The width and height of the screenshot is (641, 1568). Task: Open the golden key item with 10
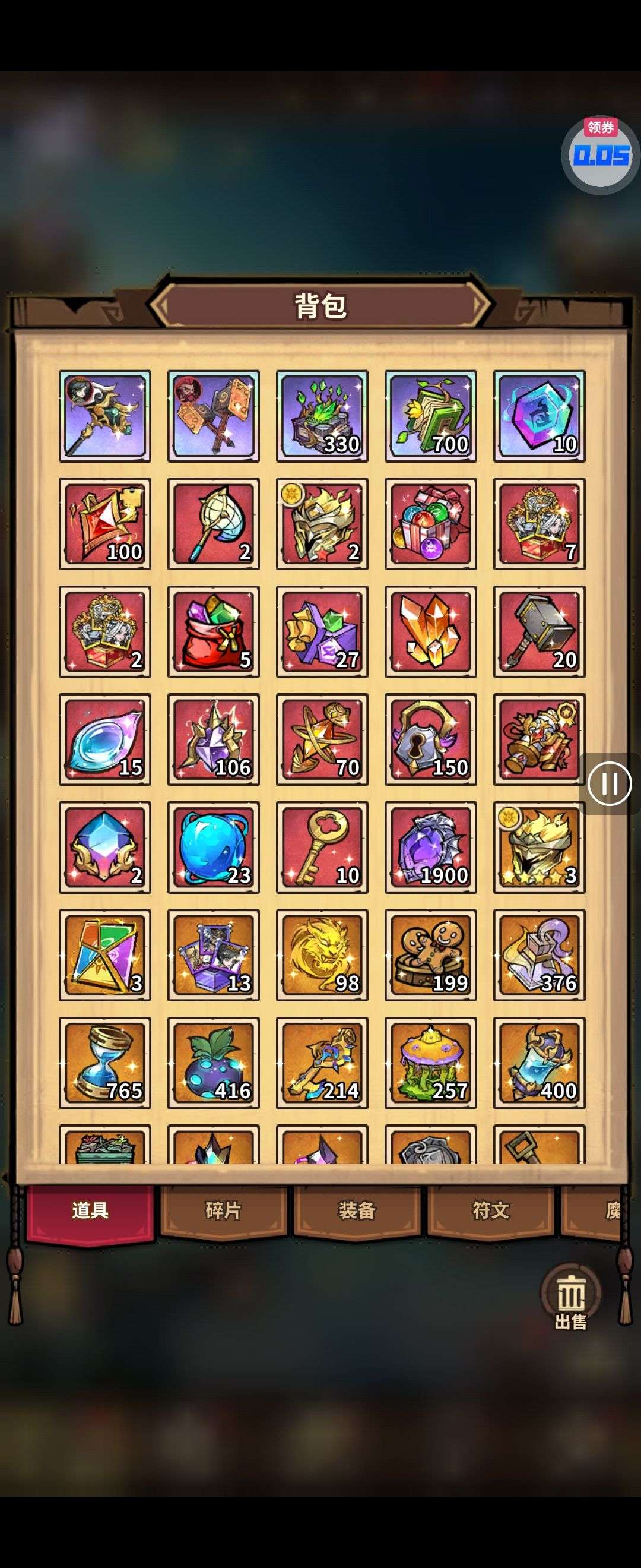point(322,847)
